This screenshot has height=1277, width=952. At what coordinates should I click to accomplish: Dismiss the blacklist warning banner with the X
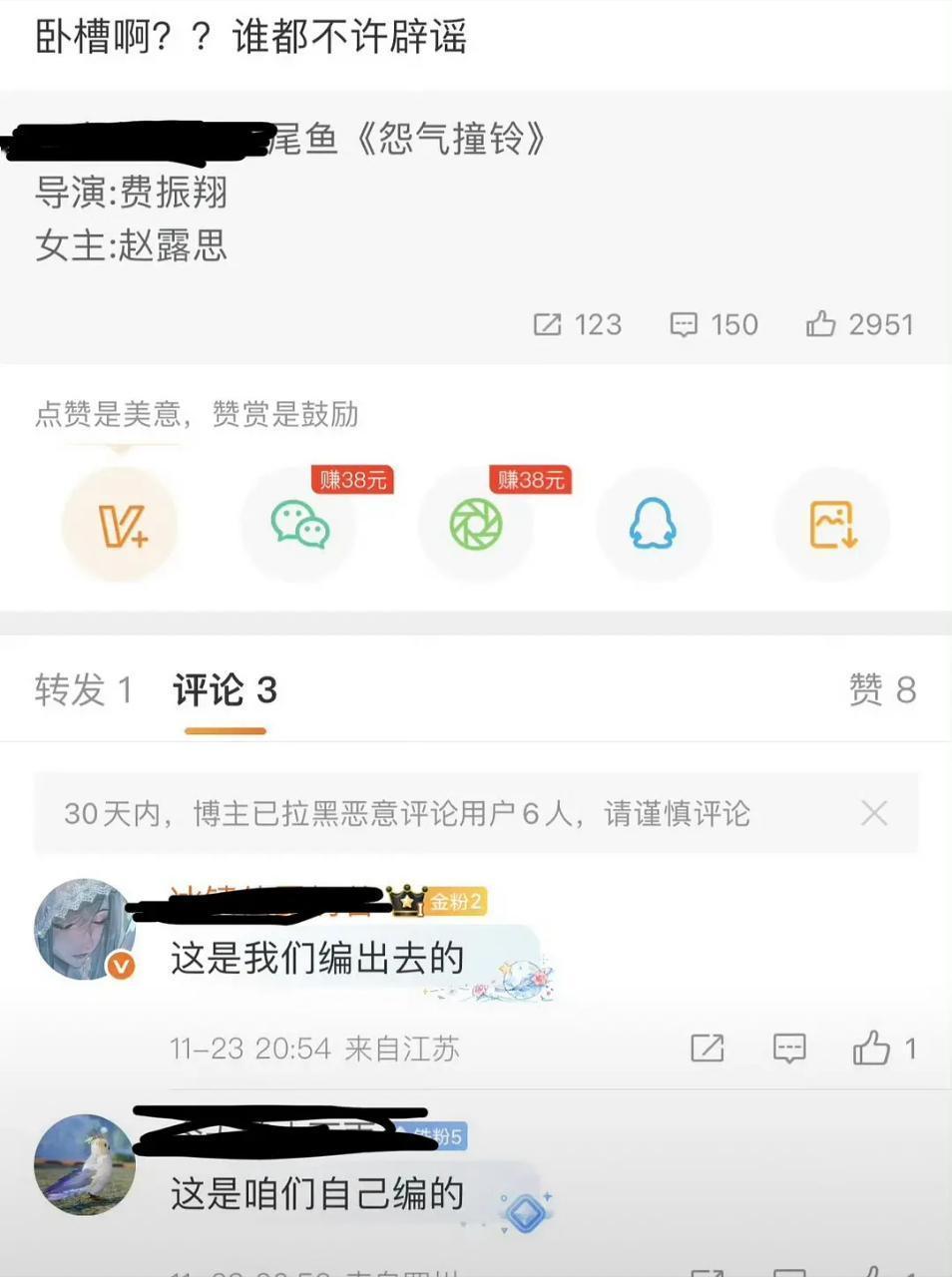tap(874, 813)
